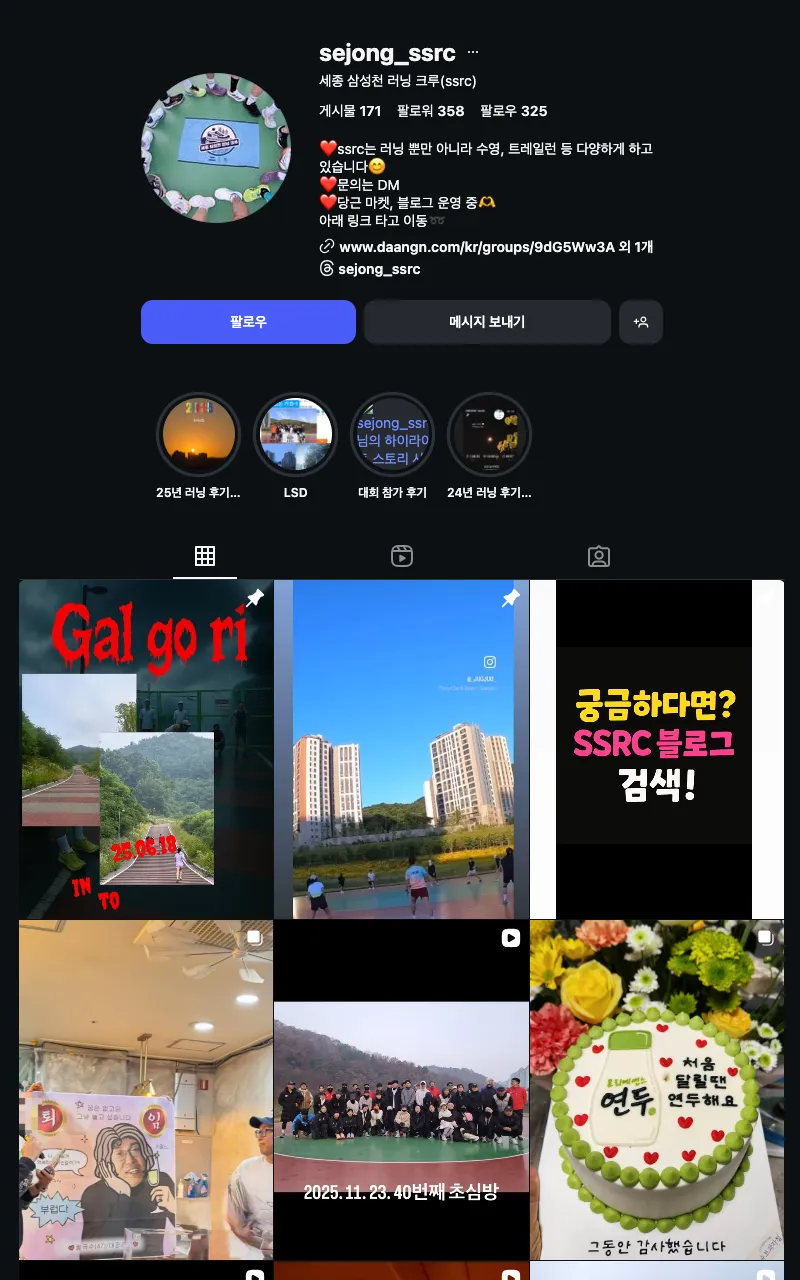Open the 25년 러닝 후기 story highlight
Viewport: 800px width, 1280px height.
pyautogui.click(x=199, y=433)
